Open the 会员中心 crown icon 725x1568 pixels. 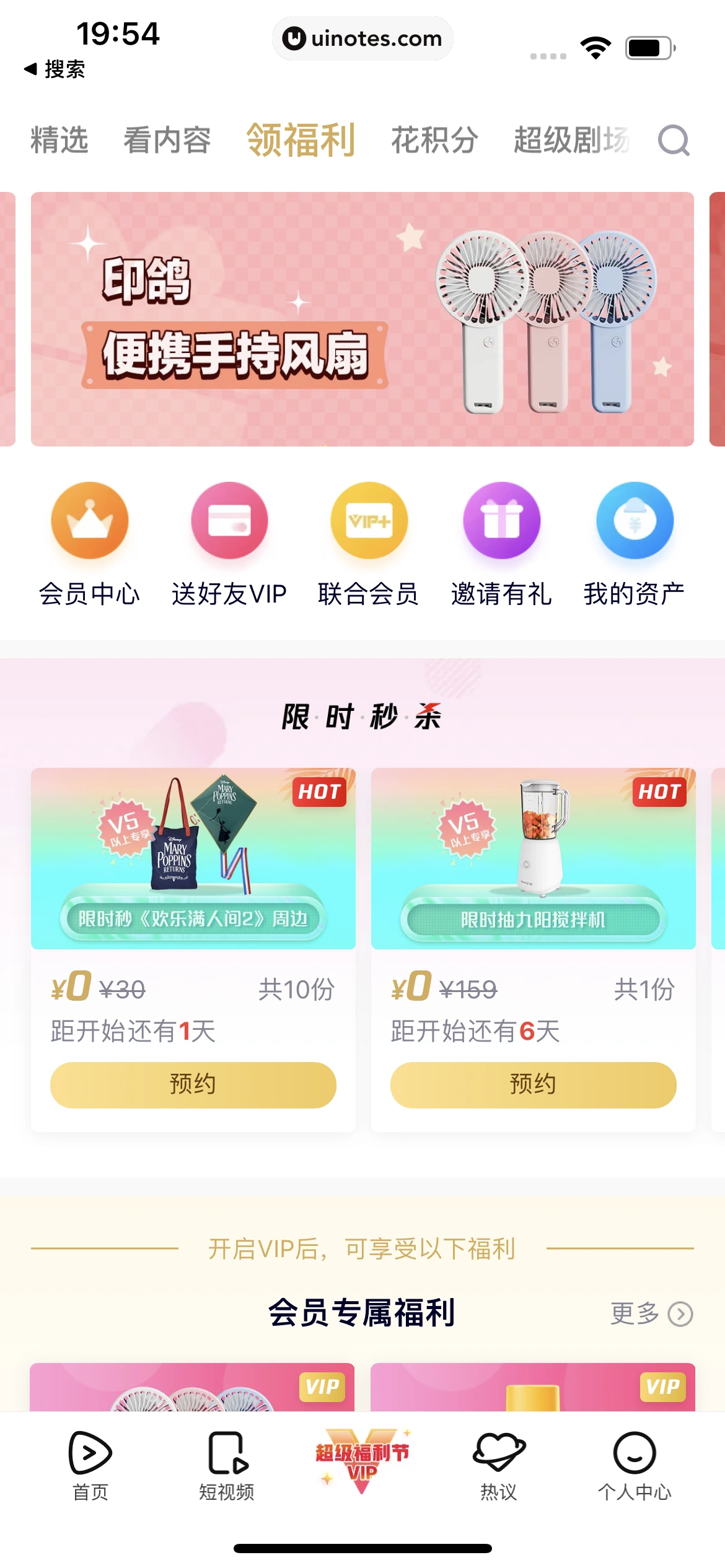[x=89, y=521]
